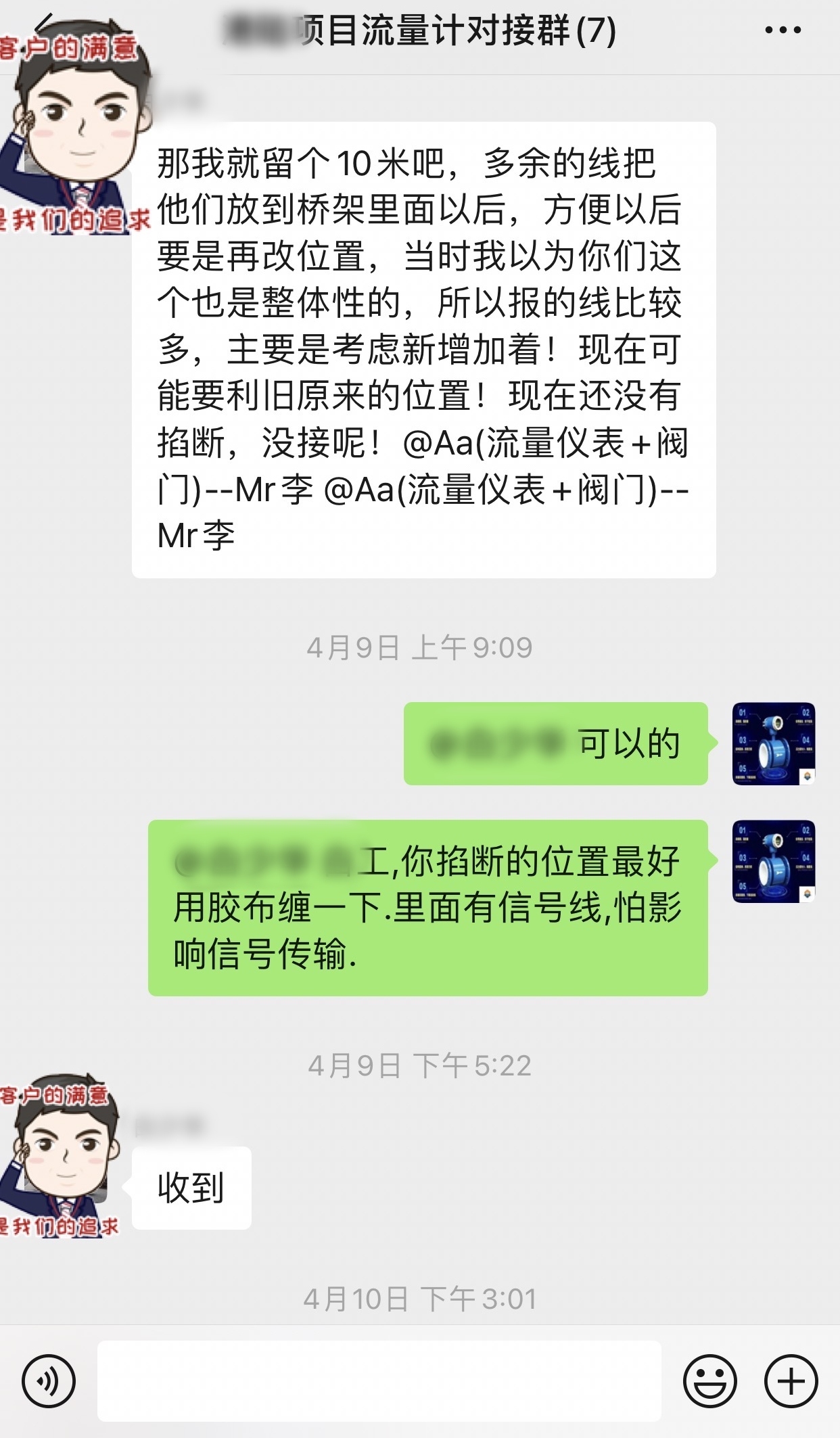Open the plus attachments menu
Screen dimensions: 840x1438
pos(791,1381)
